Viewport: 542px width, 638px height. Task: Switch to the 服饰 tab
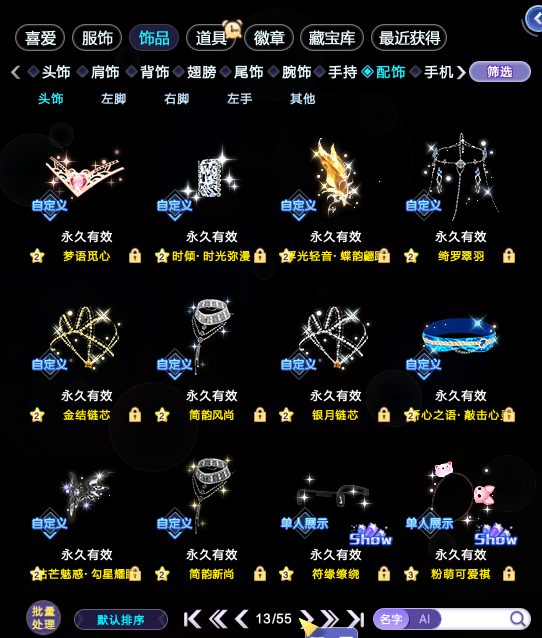tap(97, 38)
